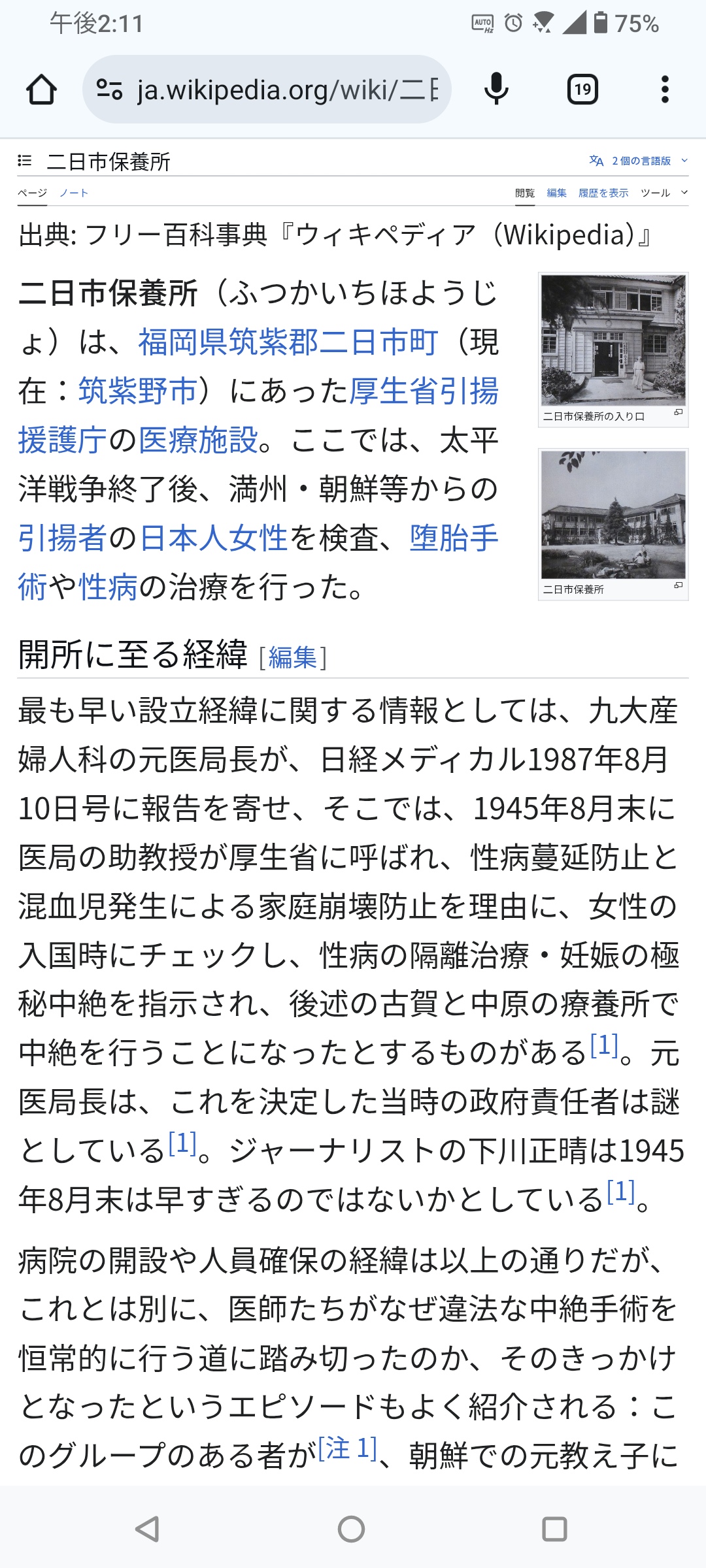
Task: Open the entrance photo 二日市保養所の入り口
Action: click(613, 340)
